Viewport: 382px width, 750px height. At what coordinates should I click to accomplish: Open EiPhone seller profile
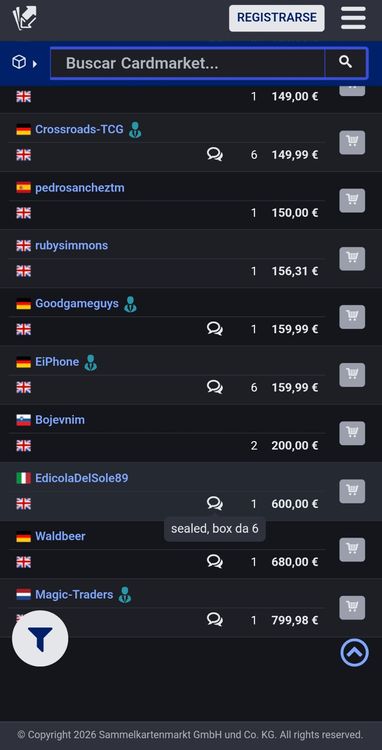pyautogui.click(x=57, y=362)
